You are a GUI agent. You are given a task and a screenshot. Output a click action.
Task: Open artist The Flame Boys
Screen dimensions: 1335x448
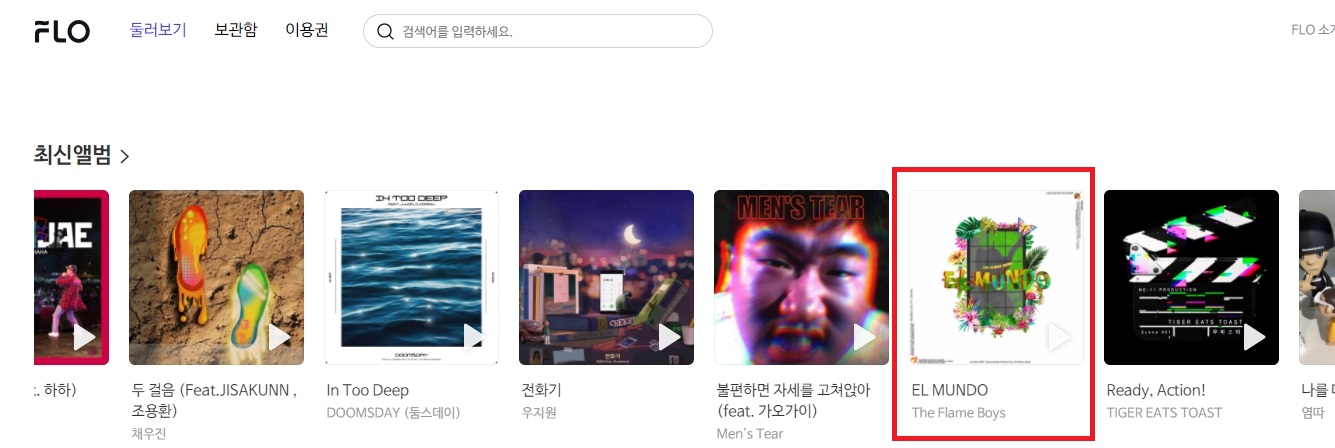958,413
